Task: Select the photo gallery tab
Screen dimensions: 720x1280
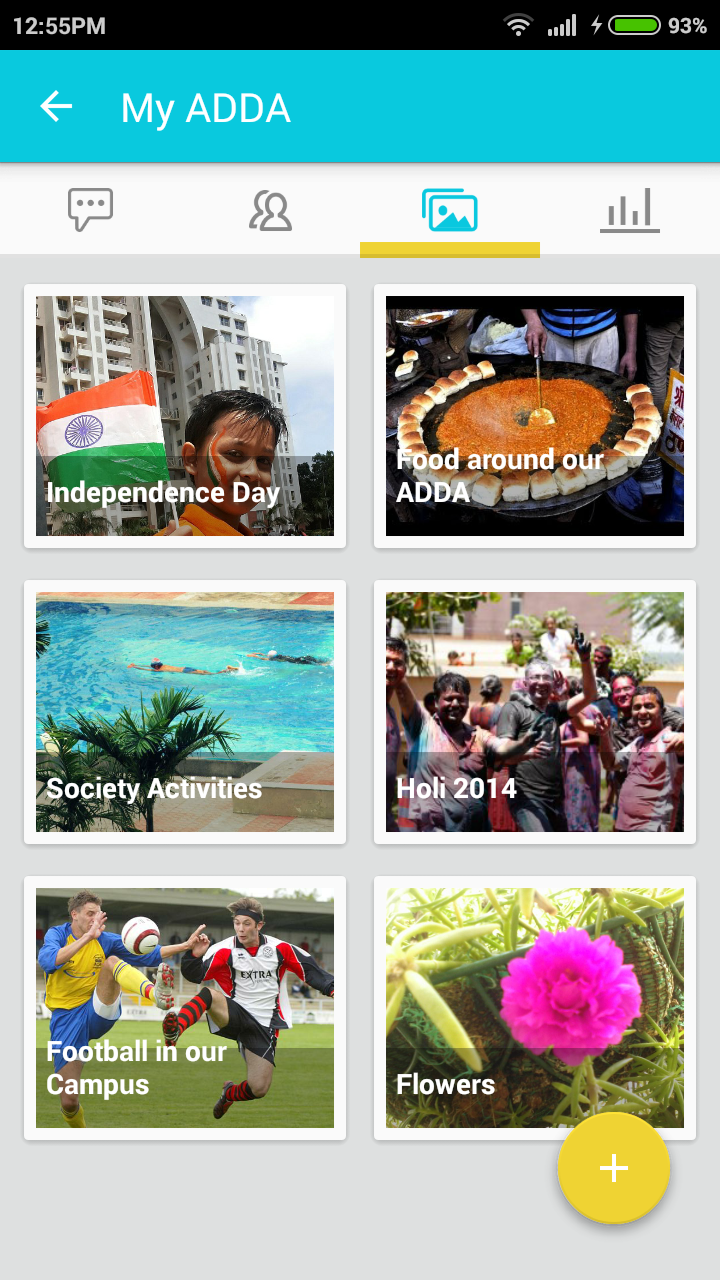Action: point(450,210)
